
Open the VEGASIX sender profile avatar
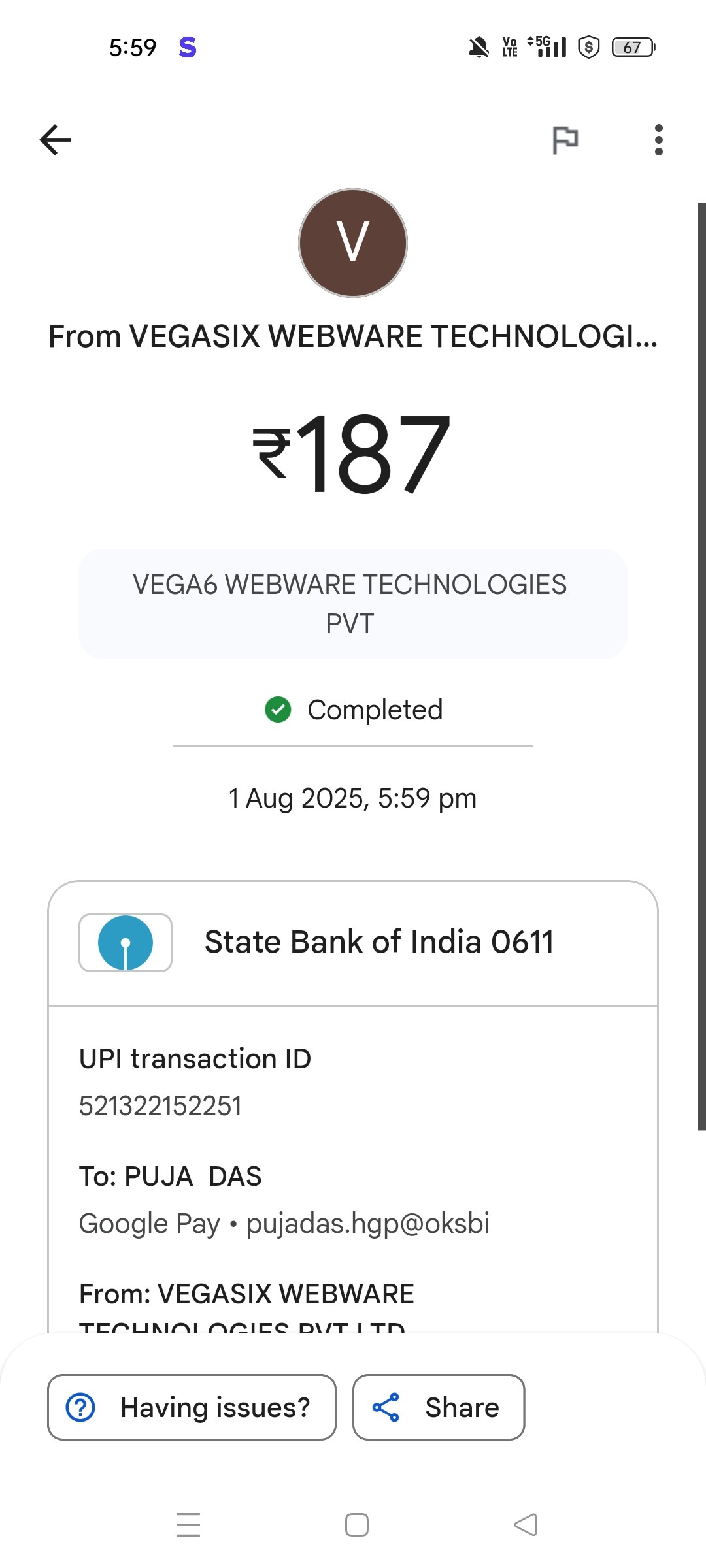[353, 243]
